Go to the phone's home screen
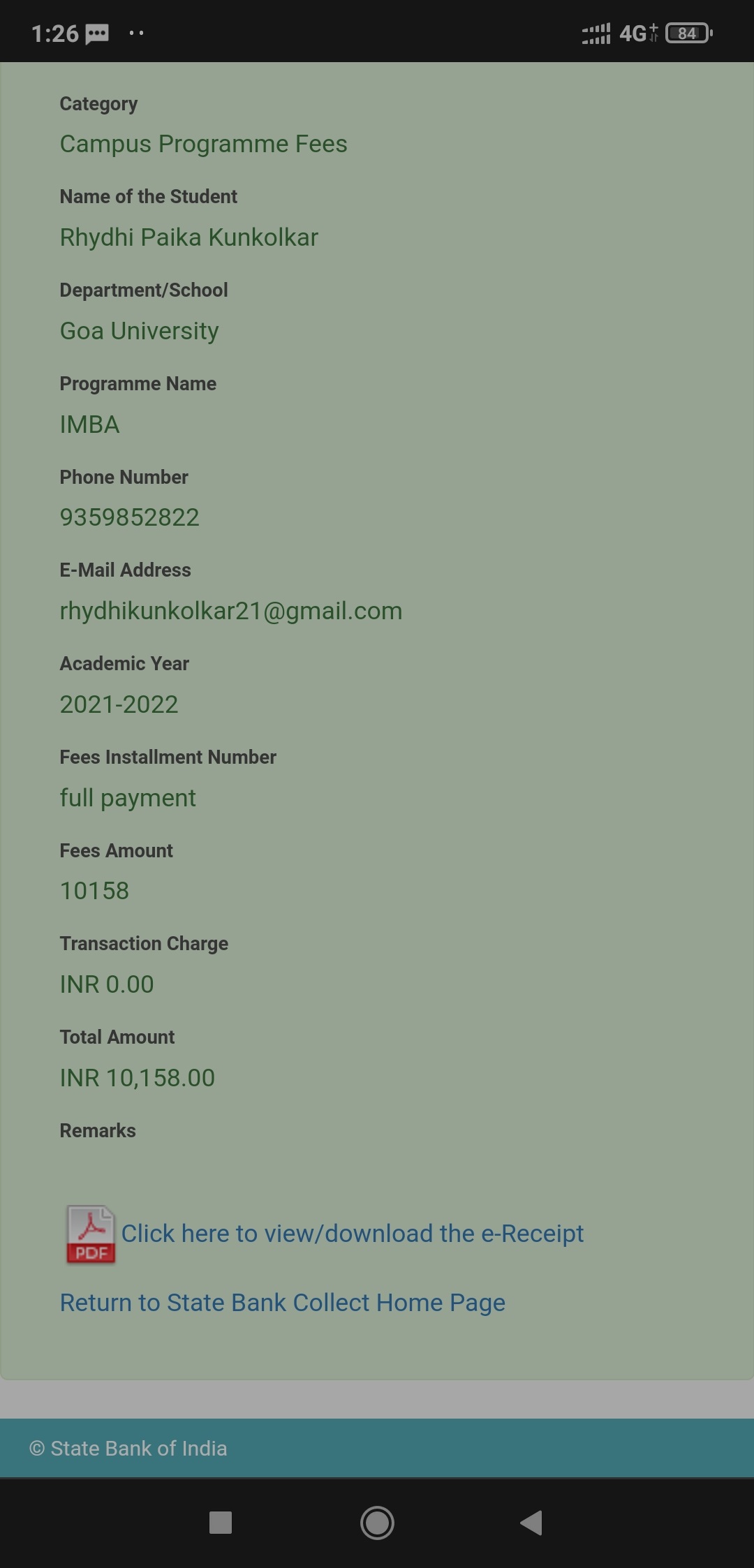 pos(377,1523)
